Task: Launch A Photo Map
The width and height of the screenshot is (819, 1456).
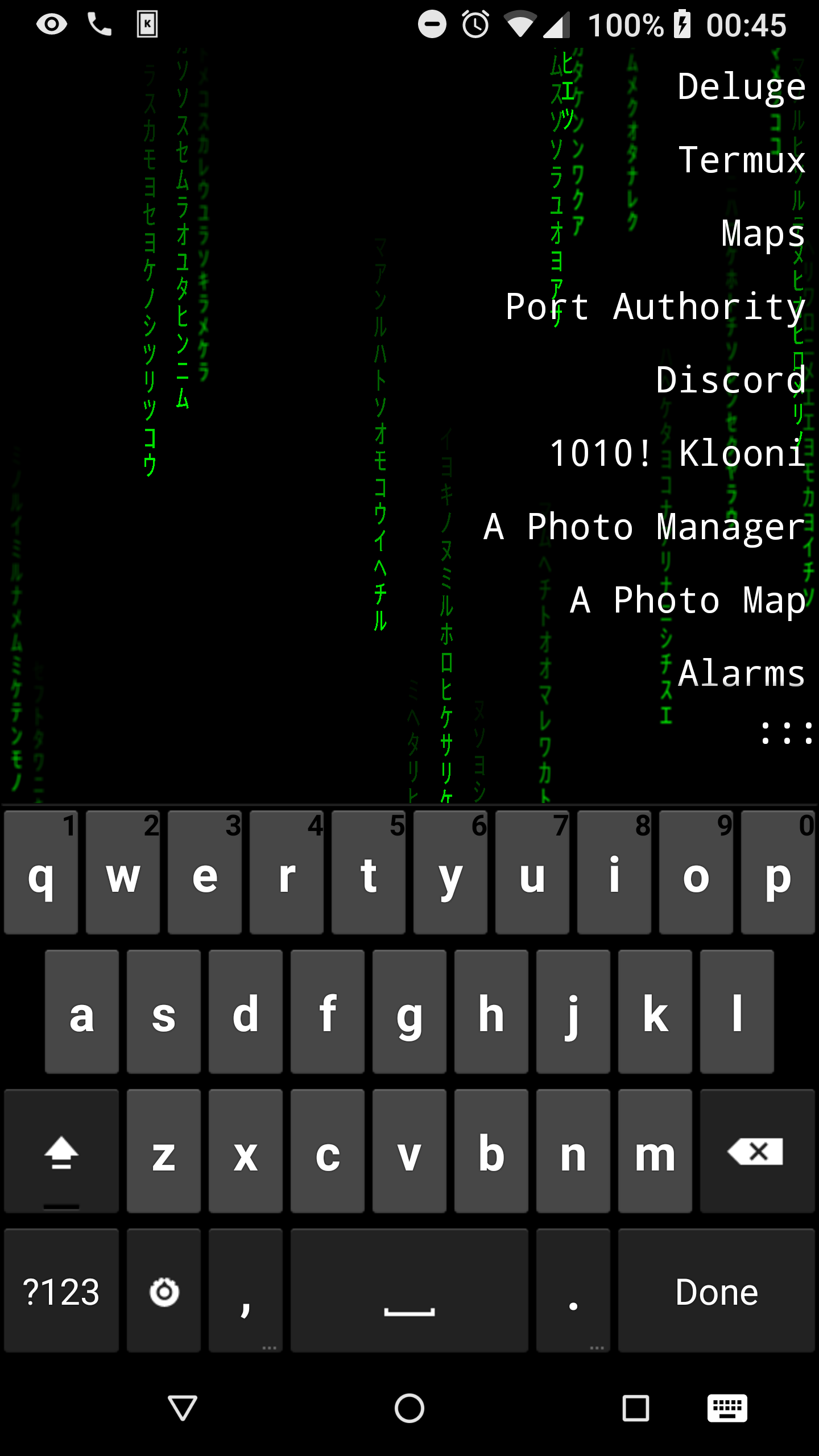Action: pyautogui.click(x=688, y=601)
